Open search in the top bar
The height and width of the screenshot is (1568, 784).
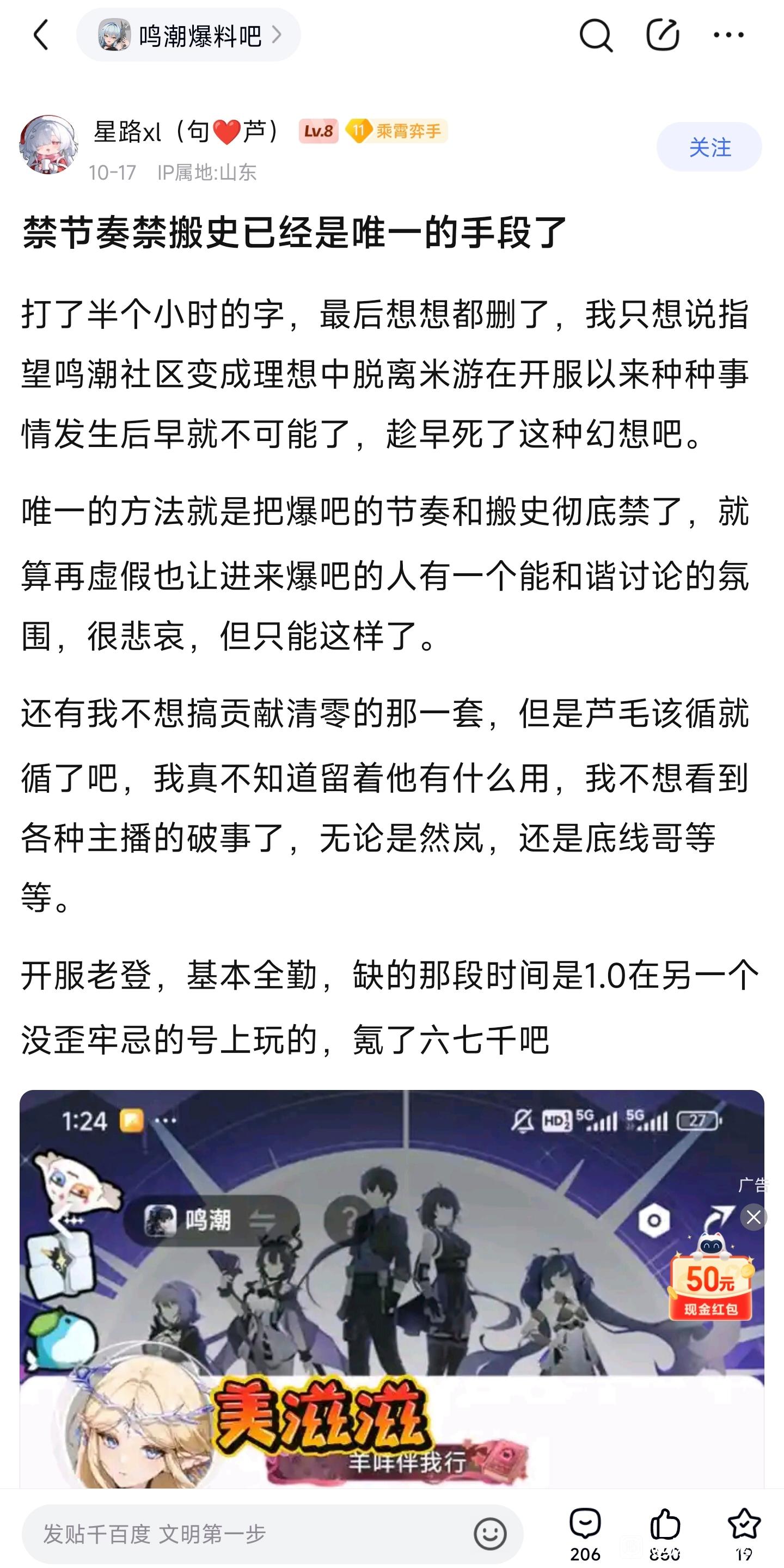coord(595,35)
